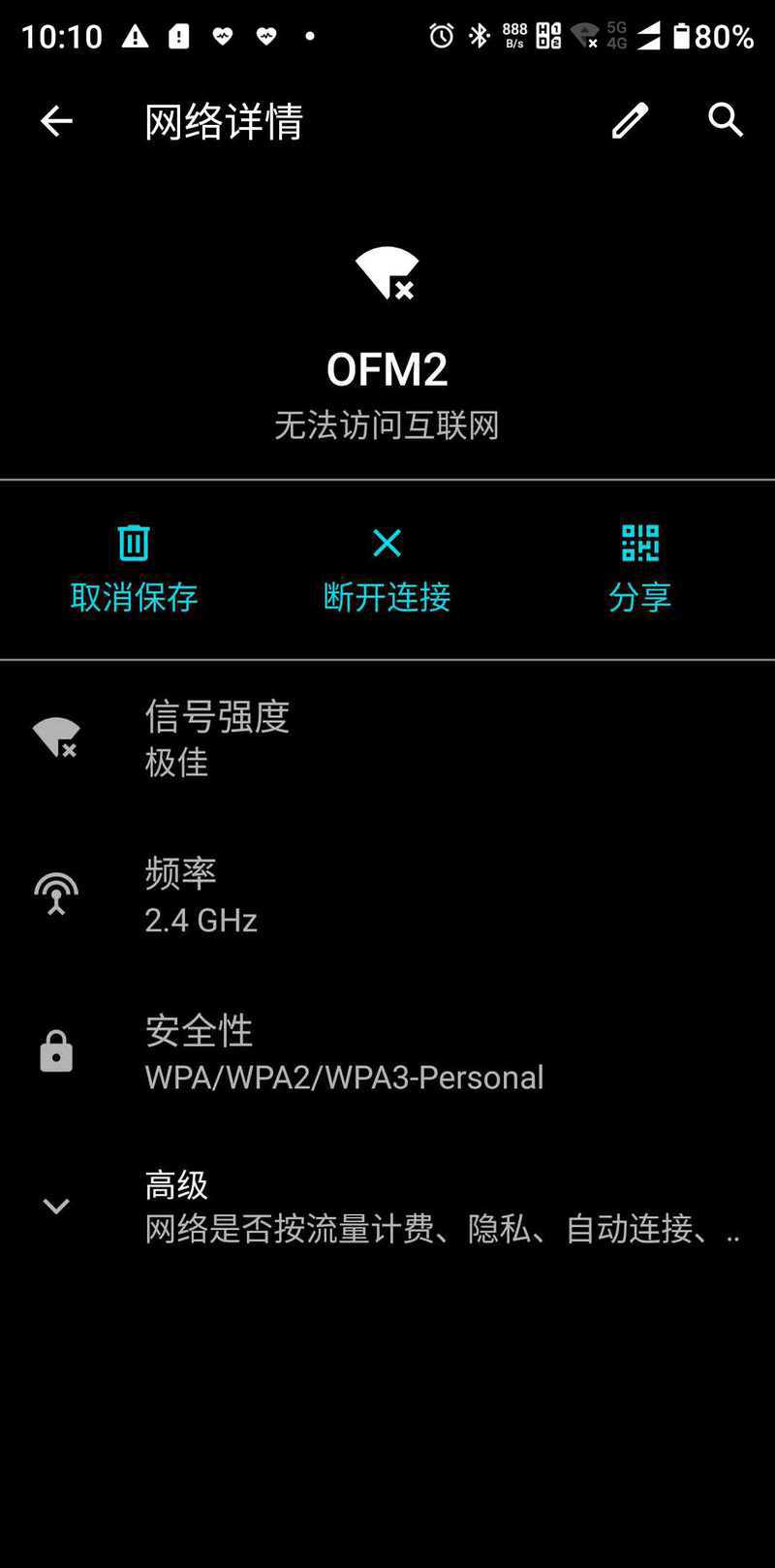The image size is (775, 1568).
Task: Tap the pencil icon to edit network
Action: click(630, 121)
